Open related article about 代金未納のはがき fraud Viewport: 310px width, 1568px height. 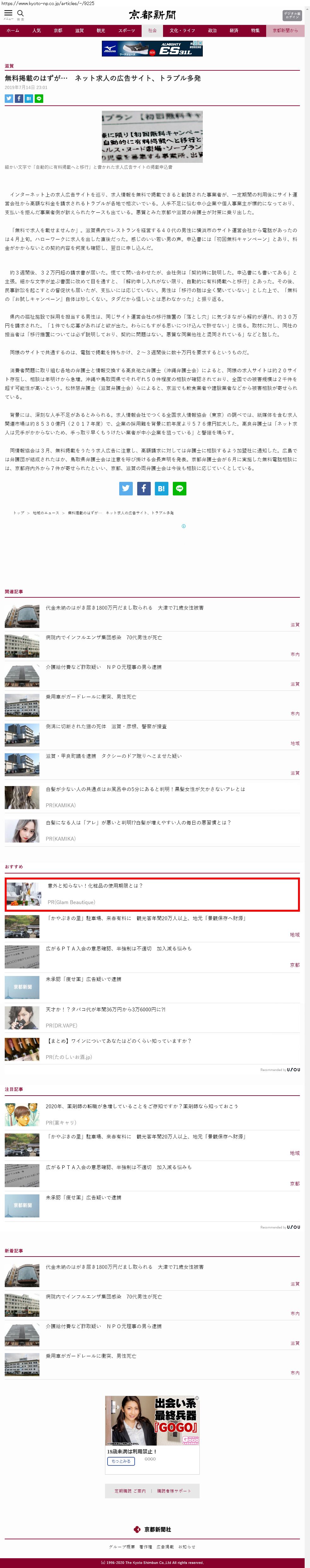[x=124, y=607]
